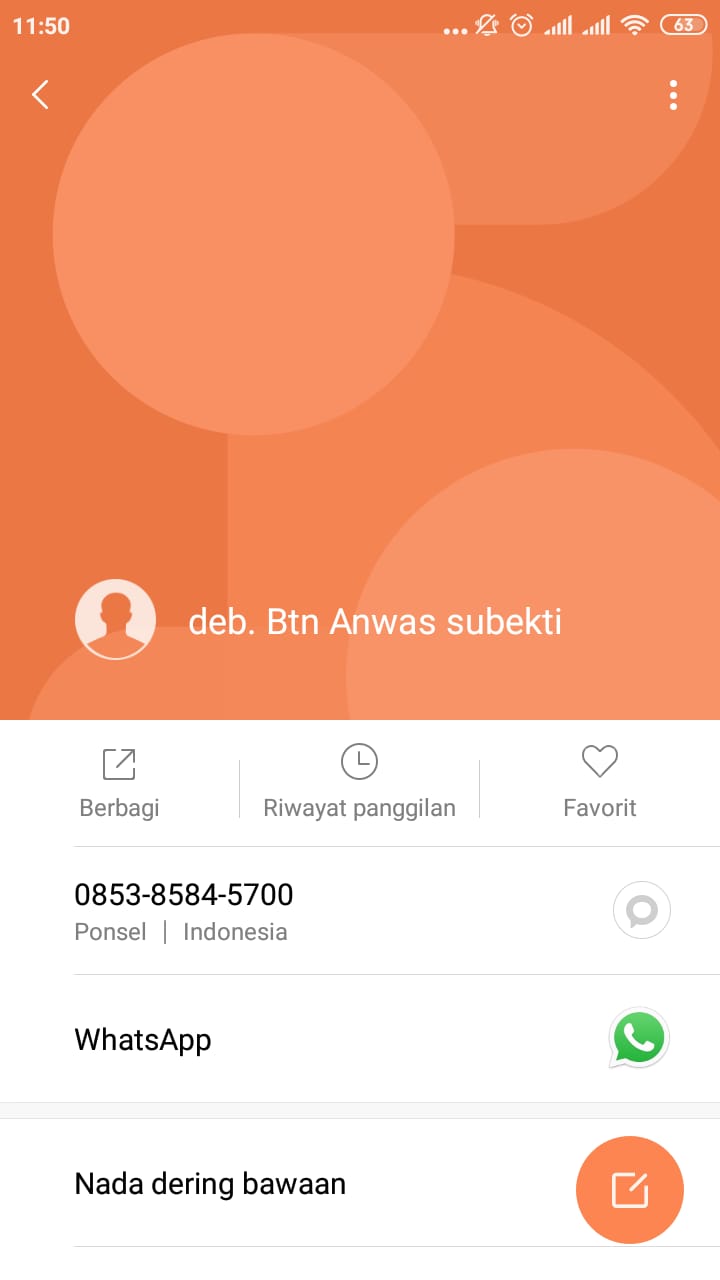Open Riwayat panggilan call history
The image size is (720, 1280).
359,783
